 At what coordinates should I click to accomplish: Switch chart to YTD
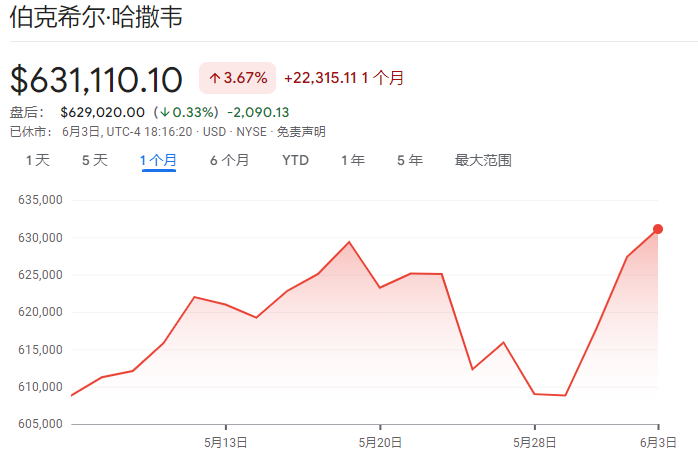point(295,160)
